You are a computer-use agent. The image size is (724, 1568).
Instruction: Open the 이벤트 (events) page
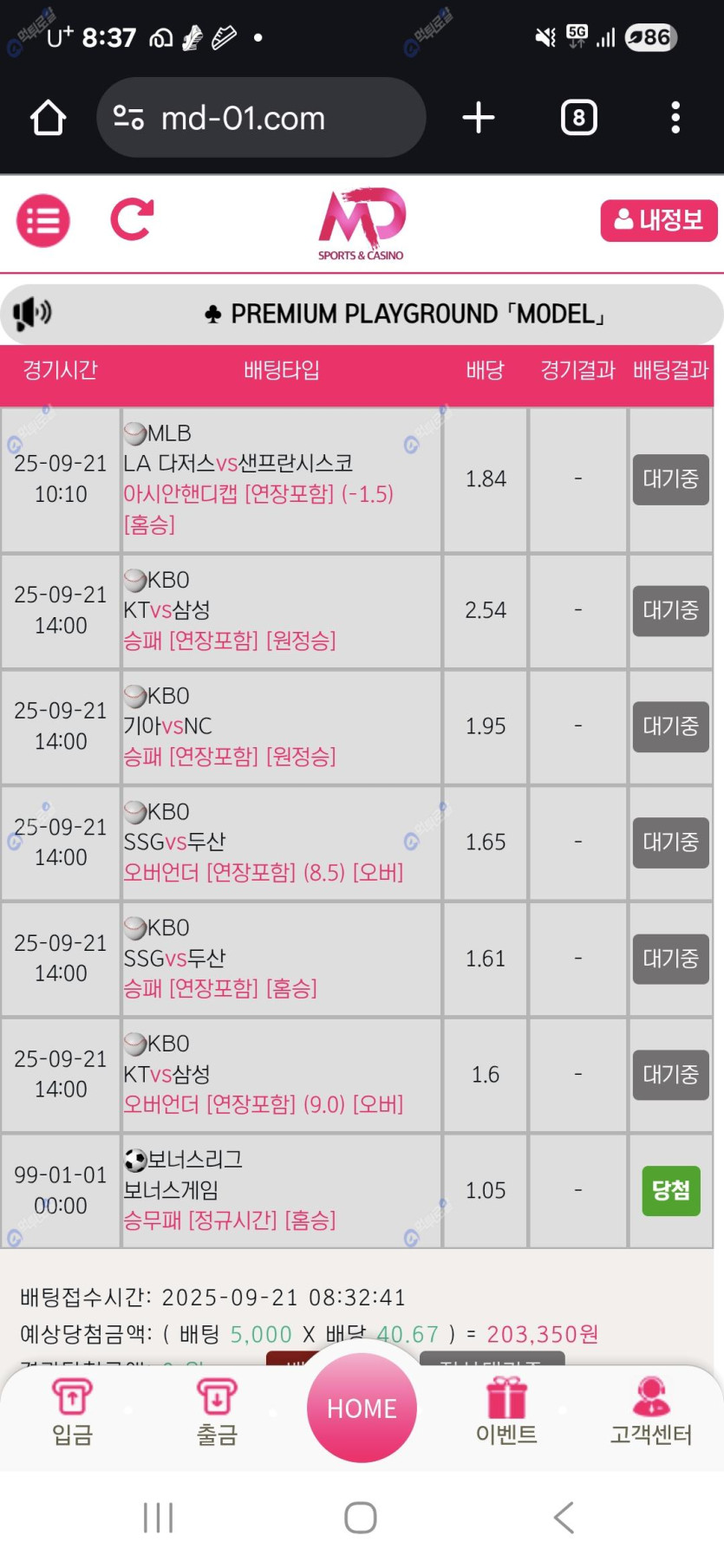(x=506, y=1413)
